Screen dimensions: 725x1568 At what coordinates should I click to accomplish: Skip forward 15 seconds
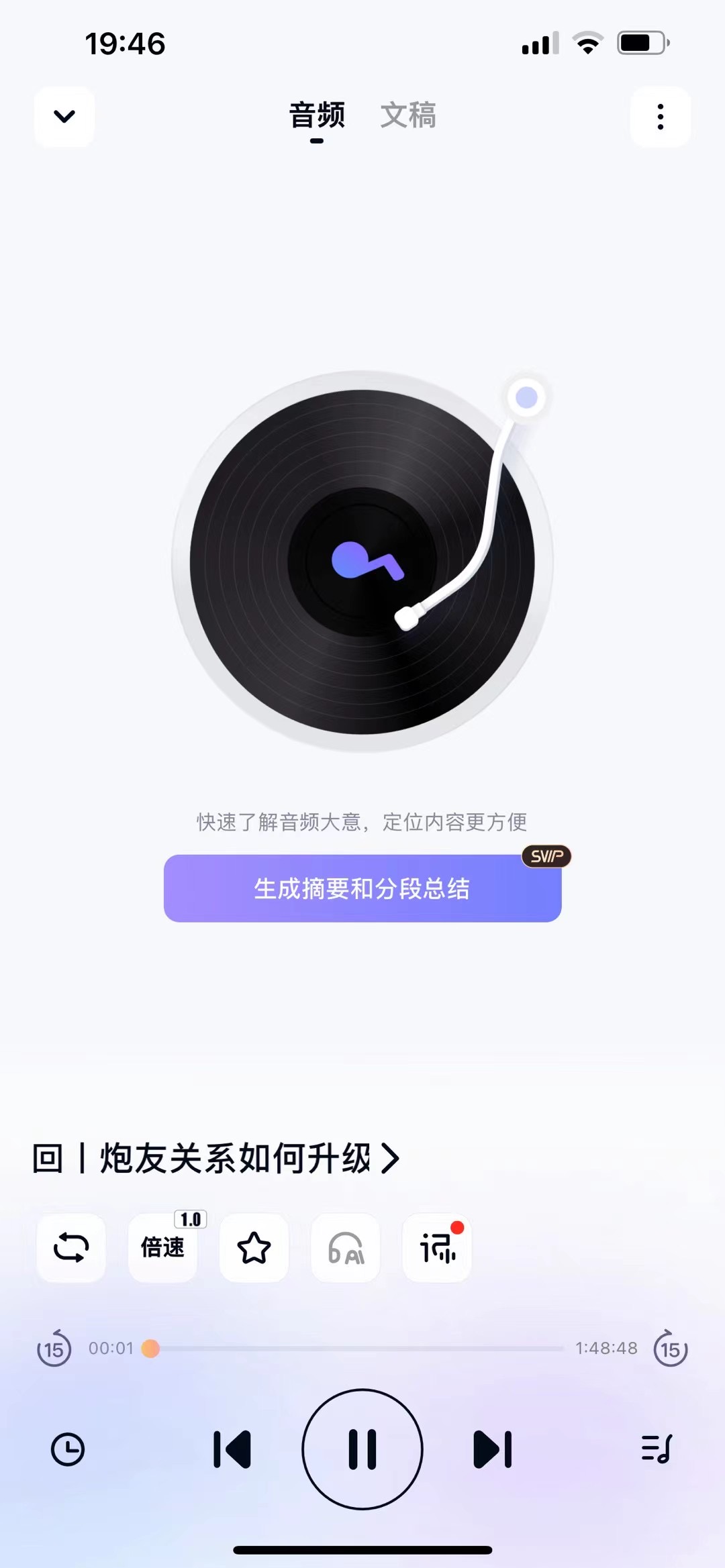tap(671, 1349)
